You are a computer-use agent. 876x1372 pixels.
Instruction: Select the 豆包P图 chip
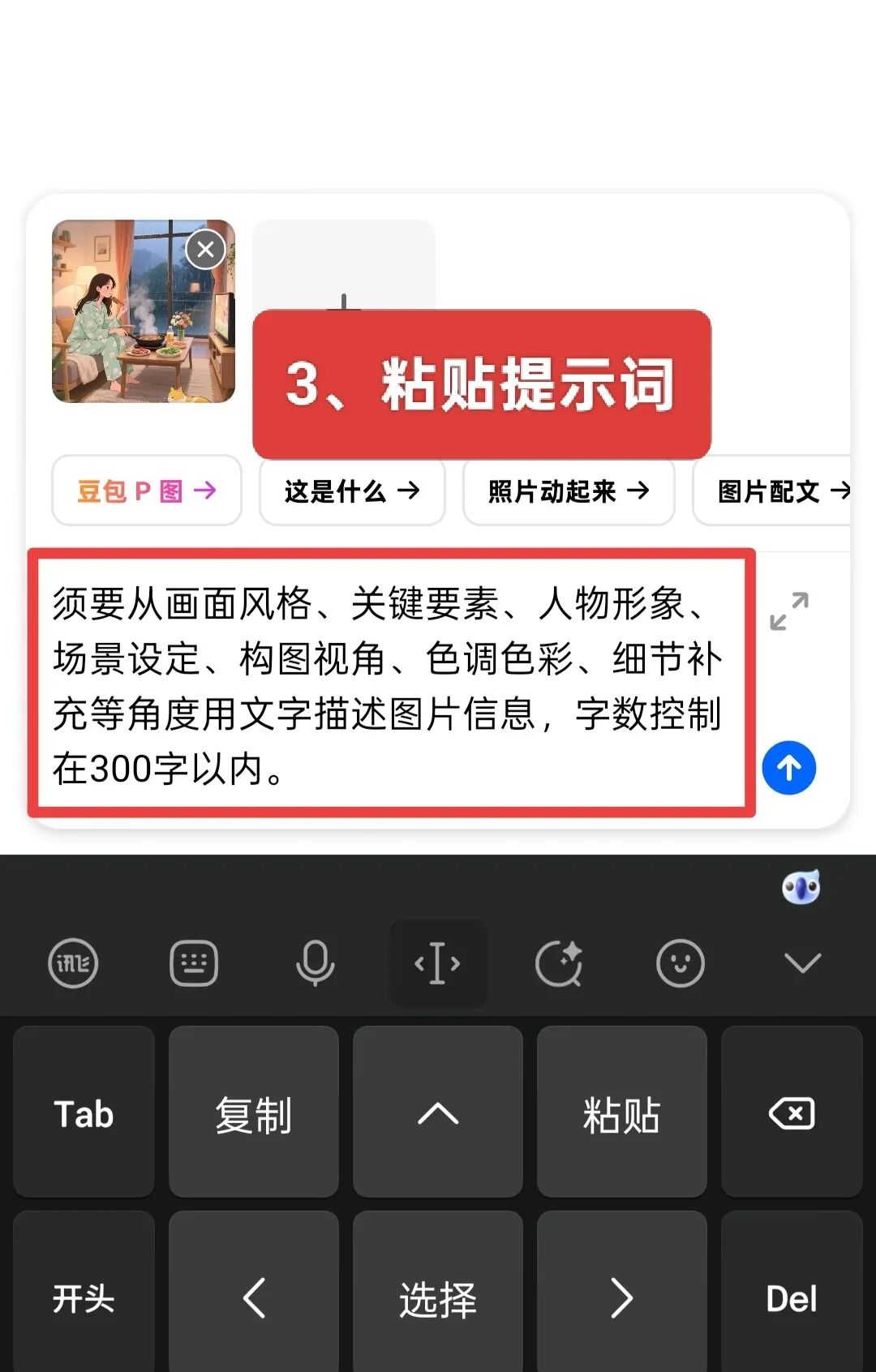coord(147,491)
